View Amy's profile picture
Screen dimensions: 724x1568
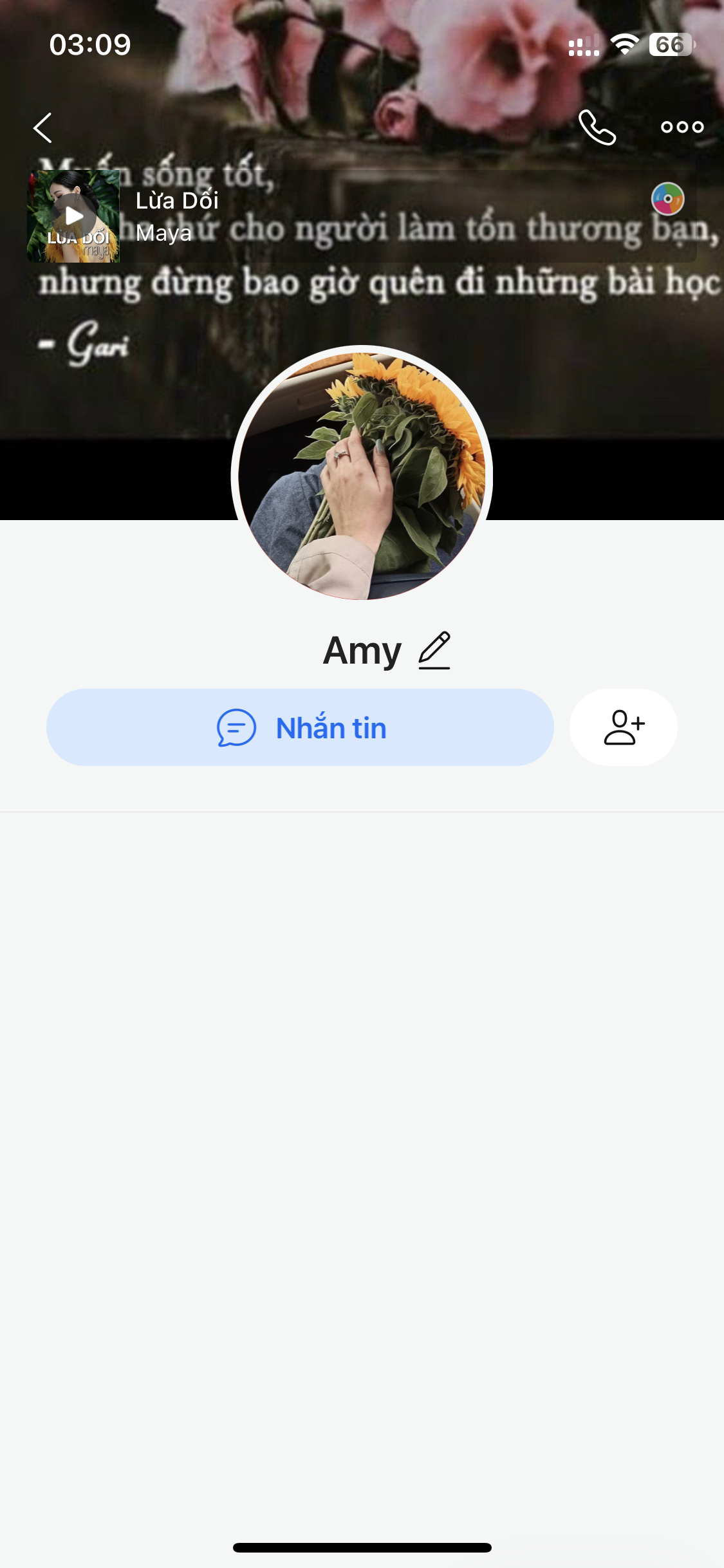[362, 475]
